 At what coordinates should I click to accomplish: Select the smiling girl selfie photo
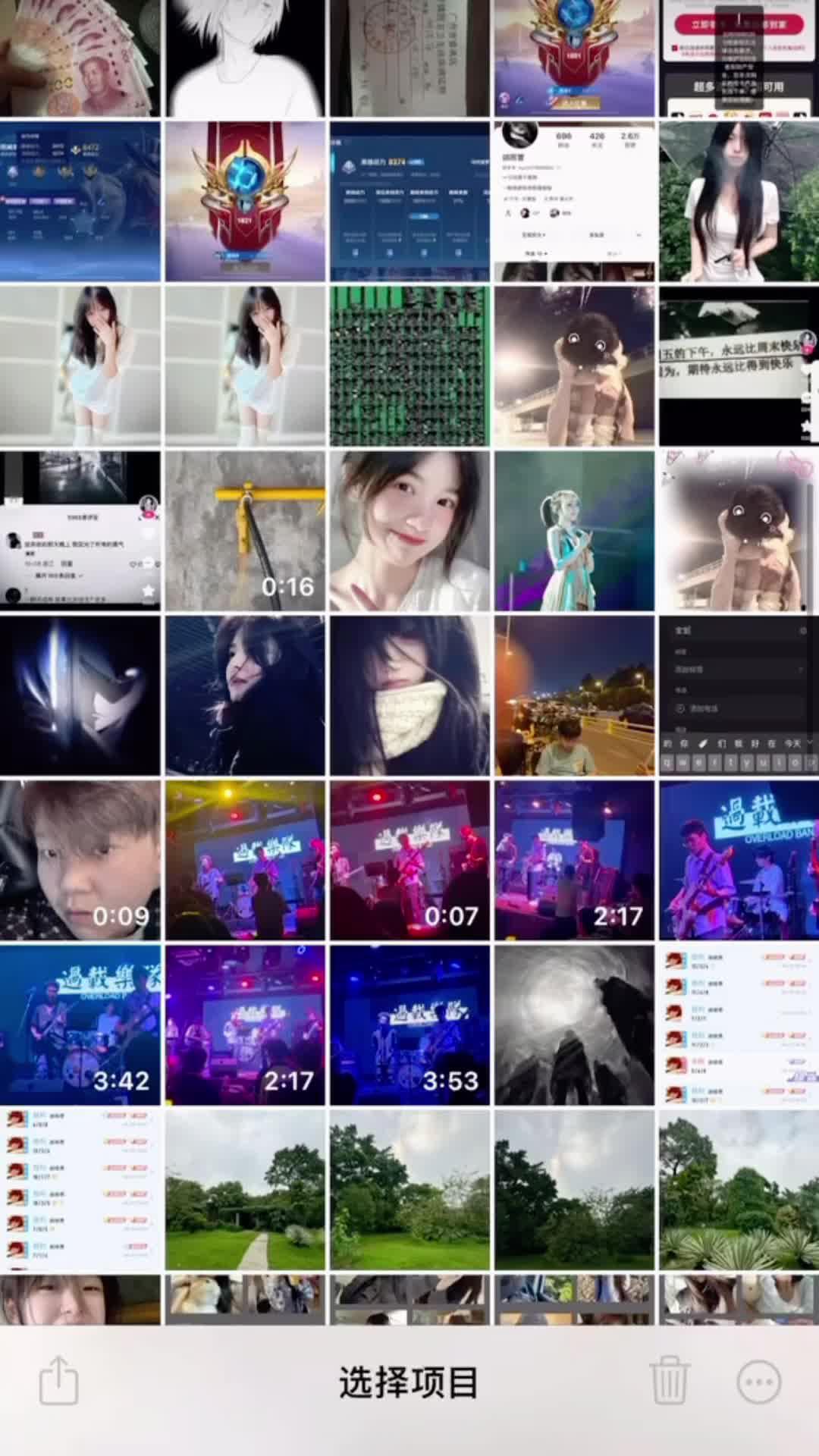pyautogui.click(x=409, y=531)
